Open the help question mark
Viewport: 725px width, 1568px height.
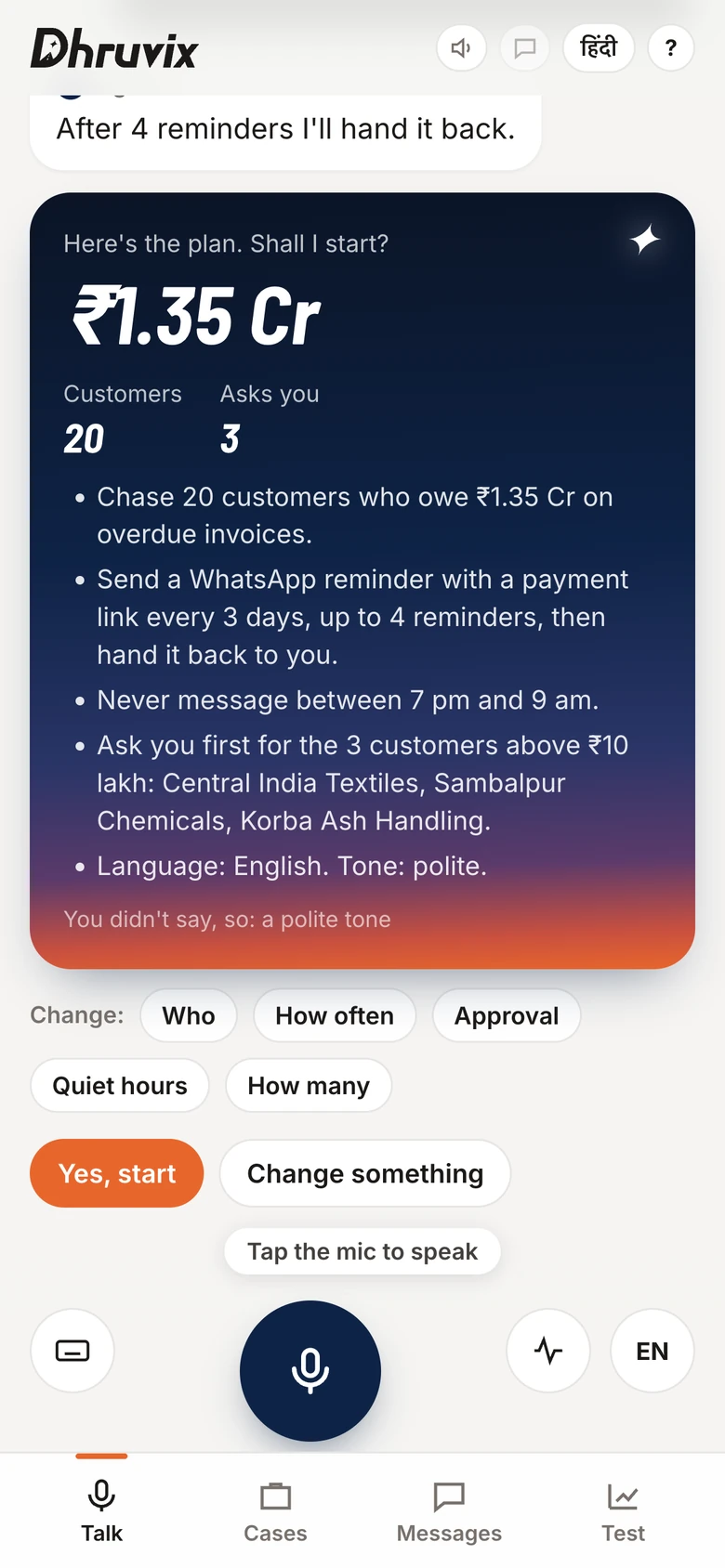click(671, 47)
